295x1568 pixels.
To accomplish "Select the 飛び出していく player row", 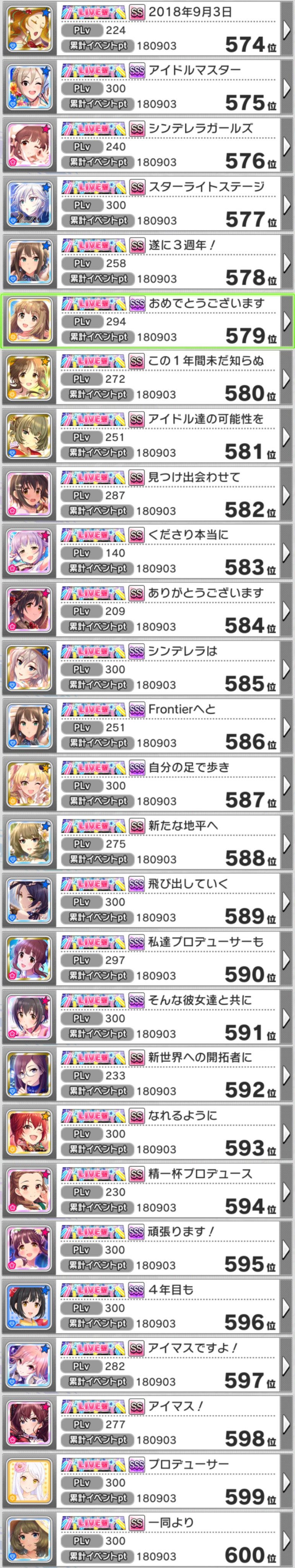I will (147, 902).
